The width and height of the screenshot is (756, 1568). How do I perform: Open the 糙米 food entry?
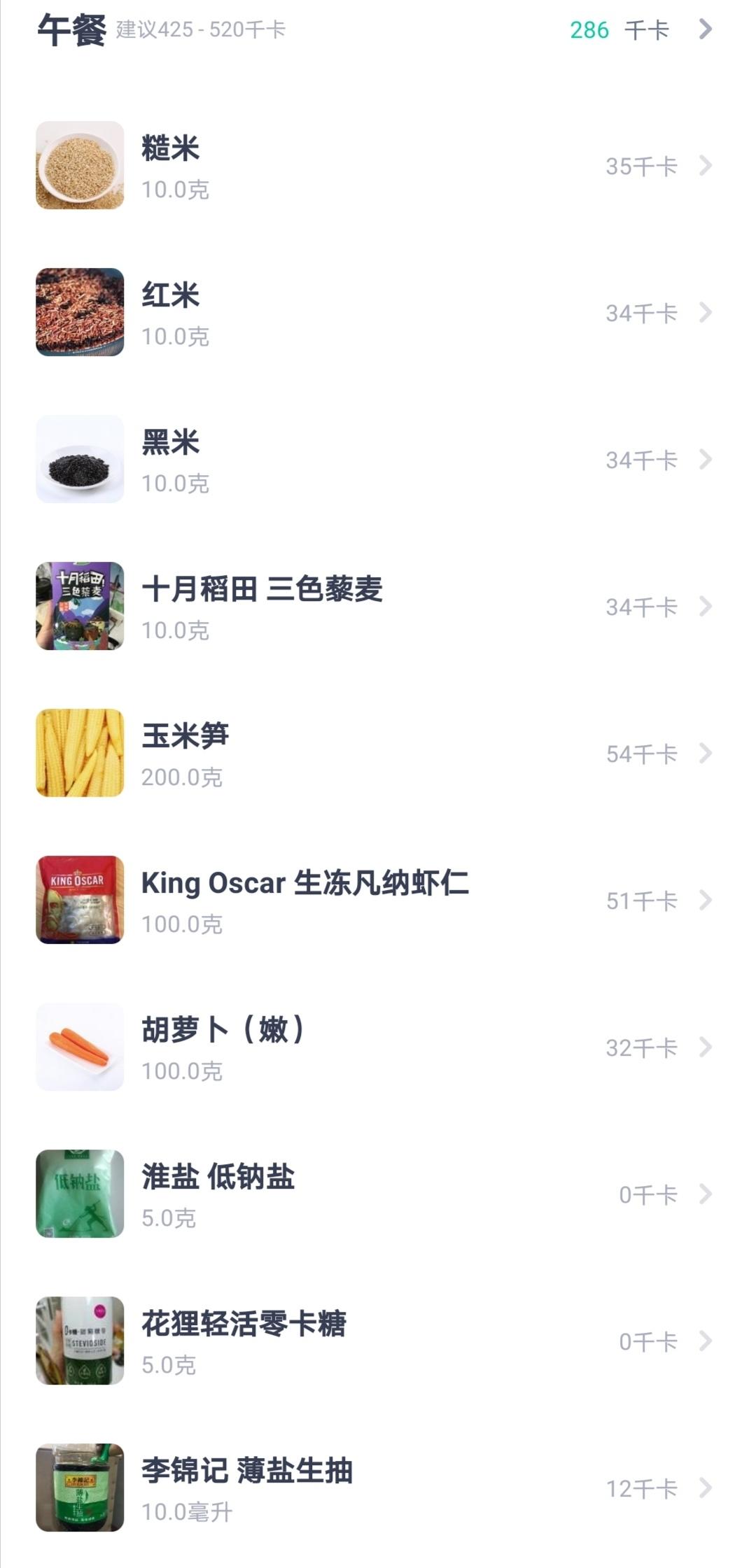(378, 166)
